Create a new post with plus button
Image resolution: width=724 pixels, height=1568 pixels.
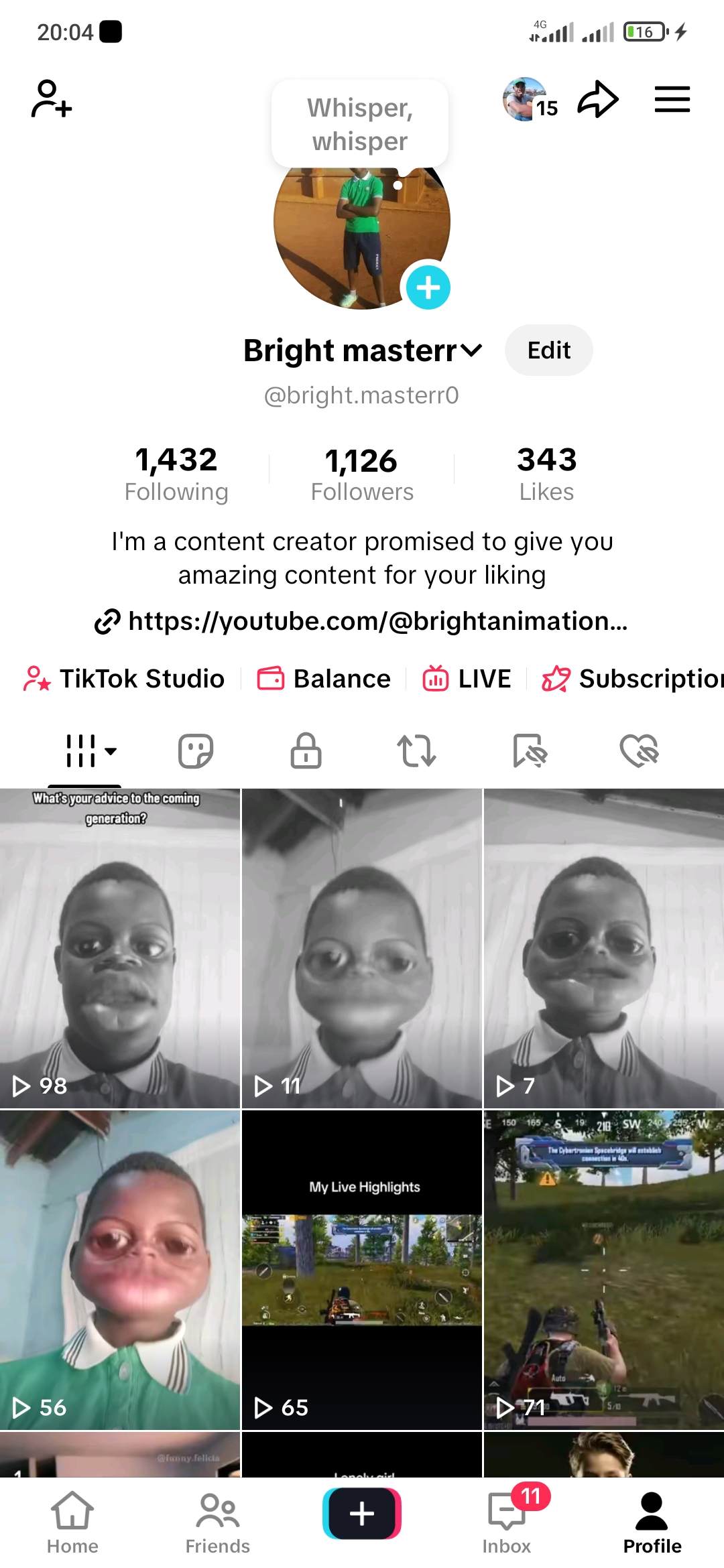pyautogui.click(x=361, y=1513)
